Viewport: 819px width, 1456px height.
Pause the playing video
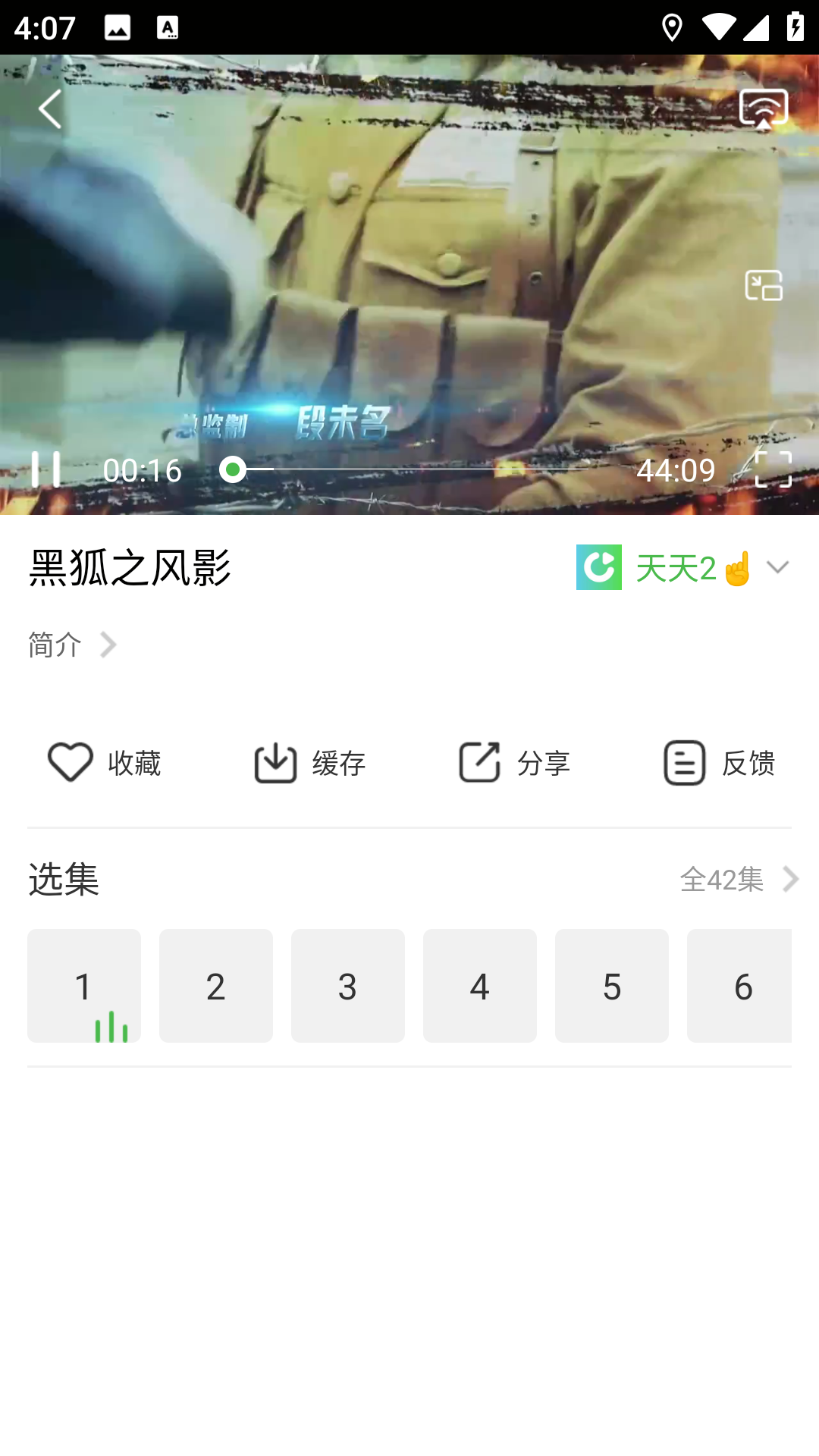[45, 469]
